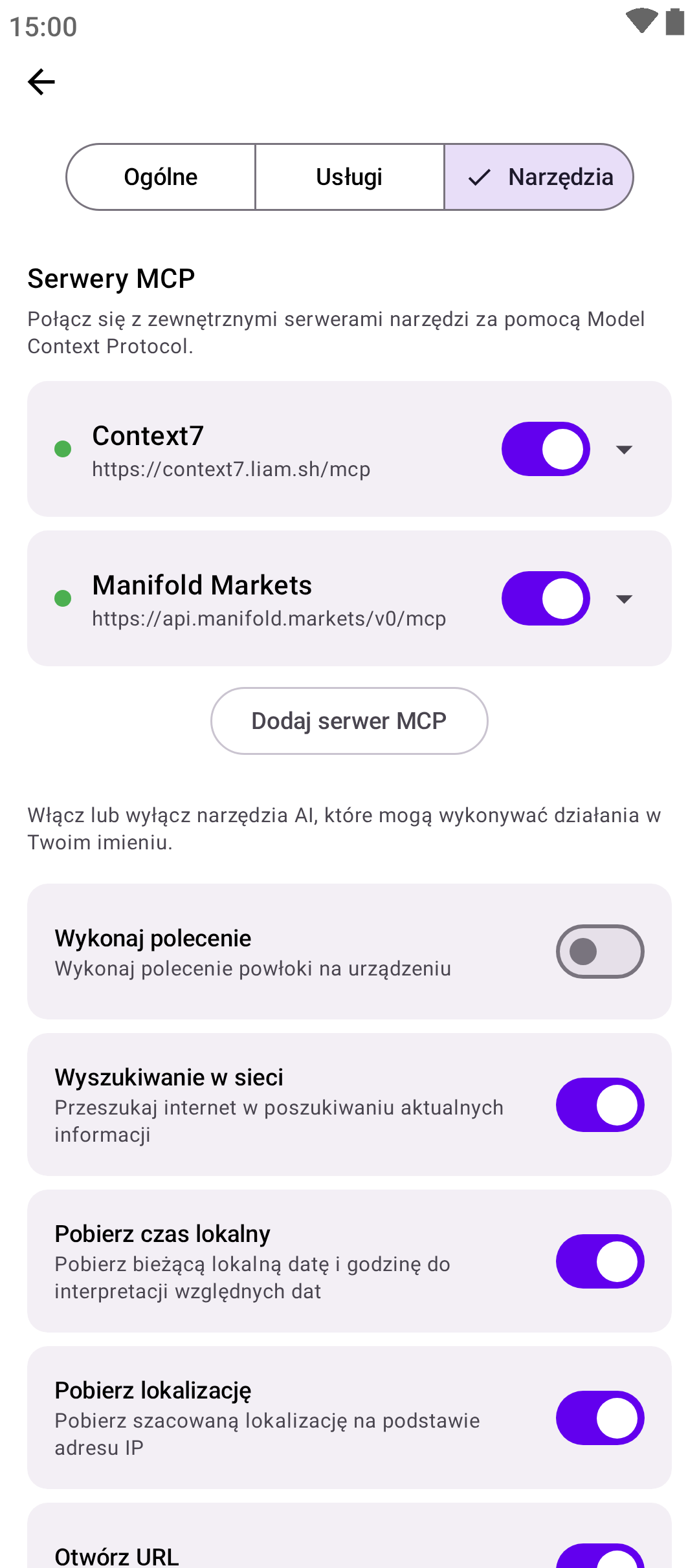This screenshot has height=1568, width=699.
Task: Disable Wyszukiwanie w sieci toggle
Action: (x=599, y=1105)
